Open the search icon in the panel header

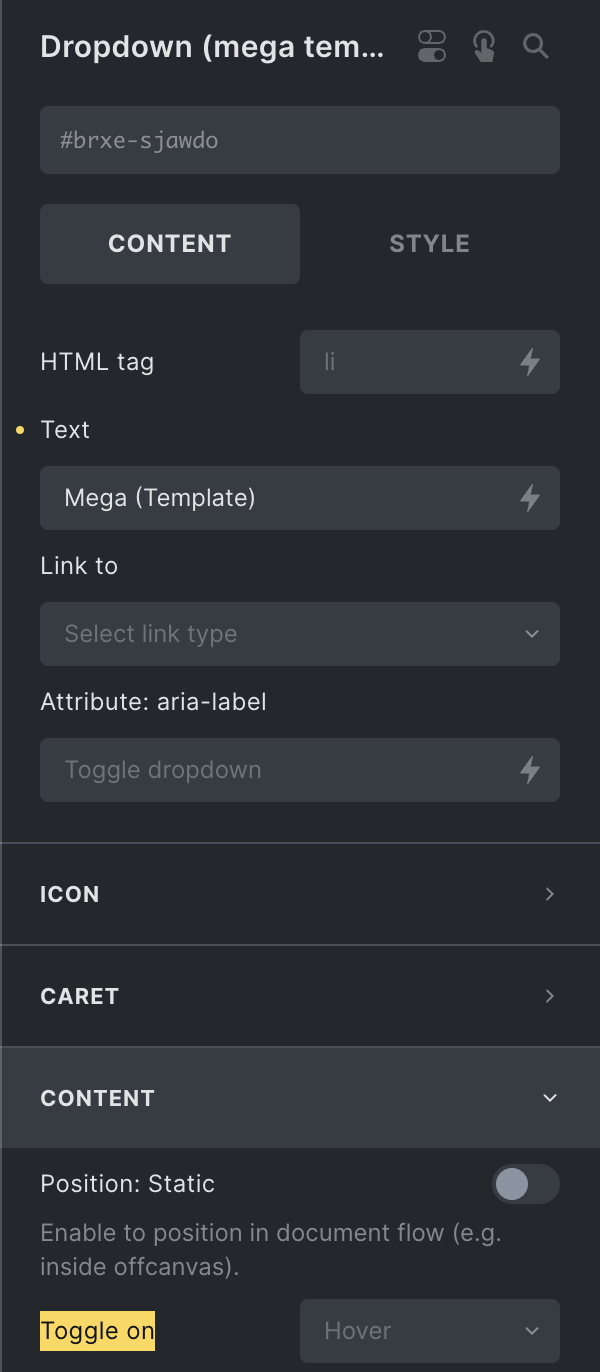click(x=536, y=46)
